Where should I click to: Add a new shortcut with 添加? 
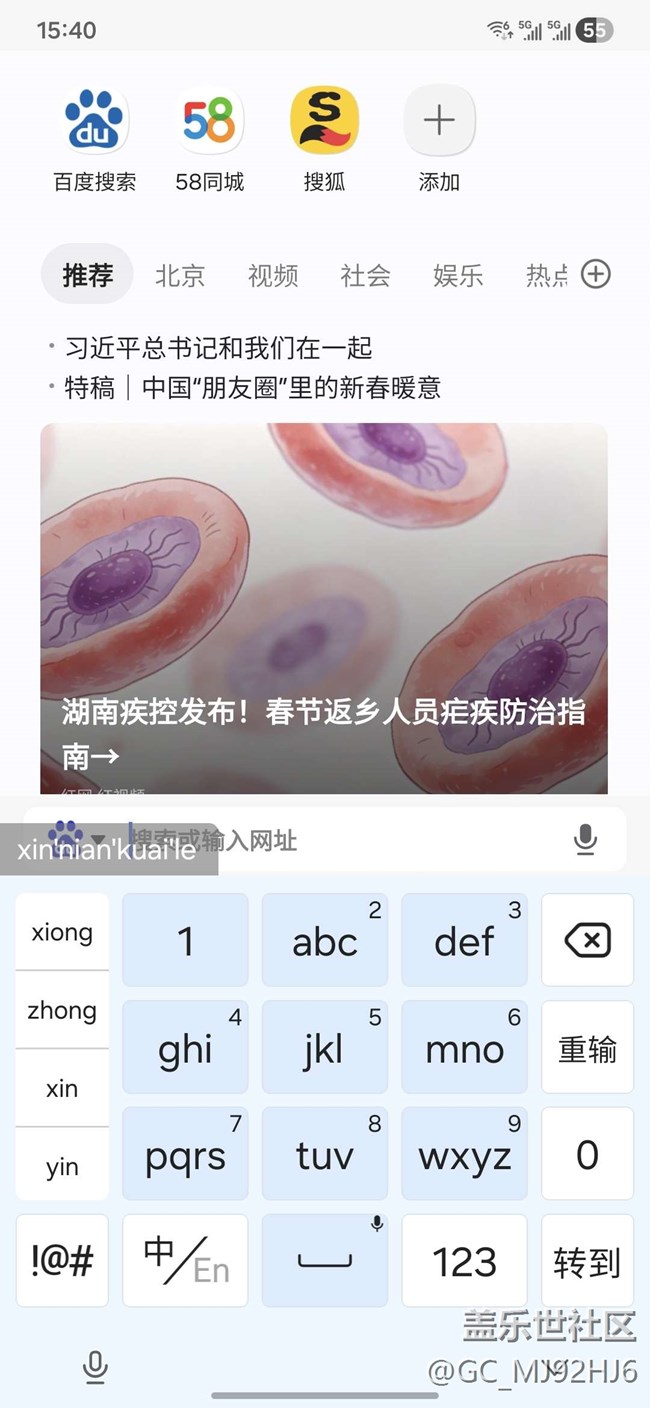pyautogui.click(x=439, y=122)
